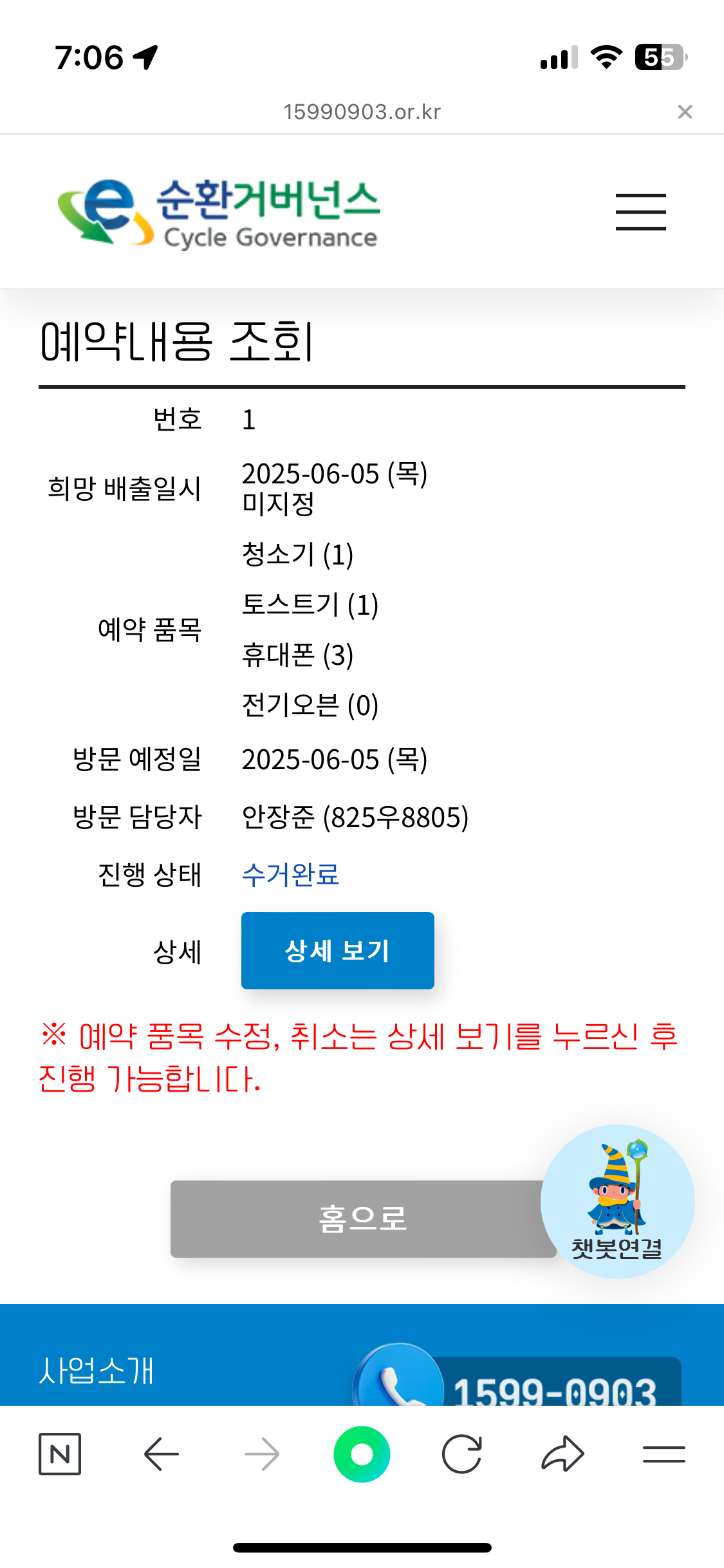Image resolution: width=724 pixels, height=1568 pixels.
Task: Close the in-app browser page
Action: pyautogui.click(x=685, y=112)
